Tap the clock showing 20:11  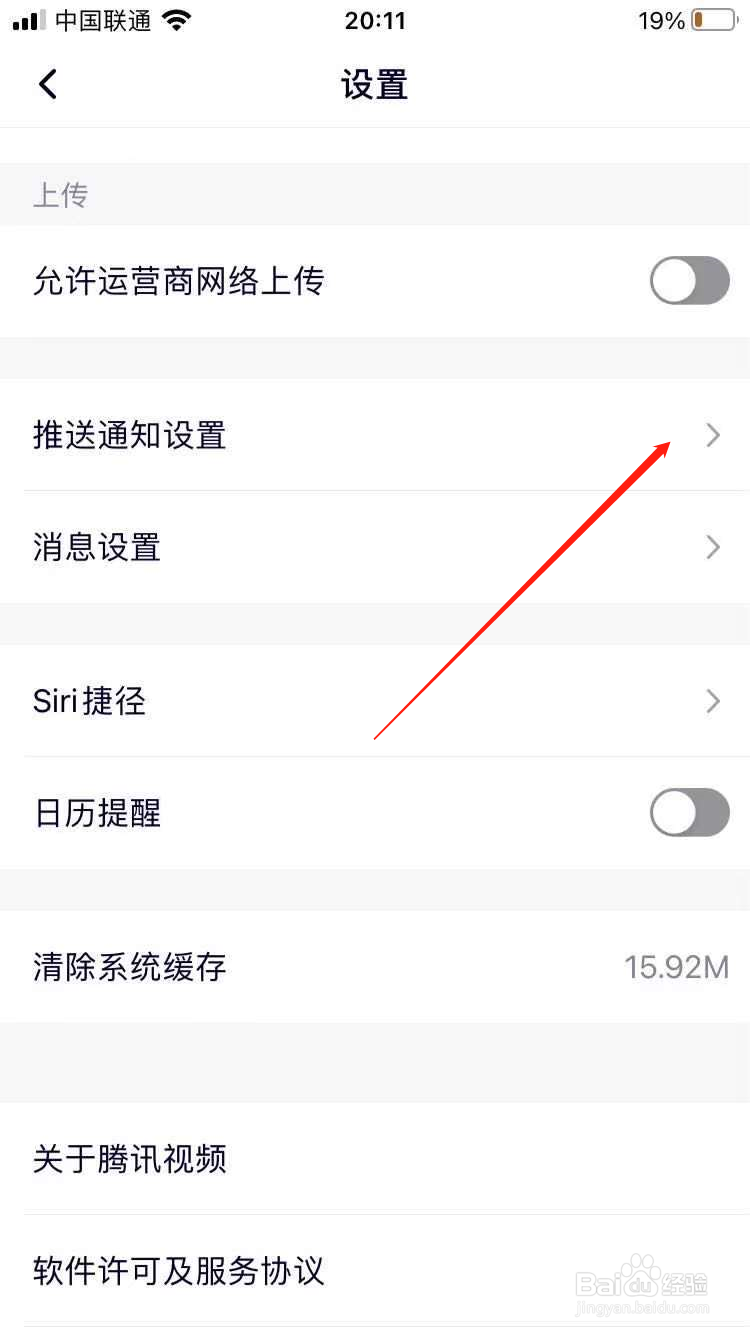pyautogui.click(x=375, y=20)
